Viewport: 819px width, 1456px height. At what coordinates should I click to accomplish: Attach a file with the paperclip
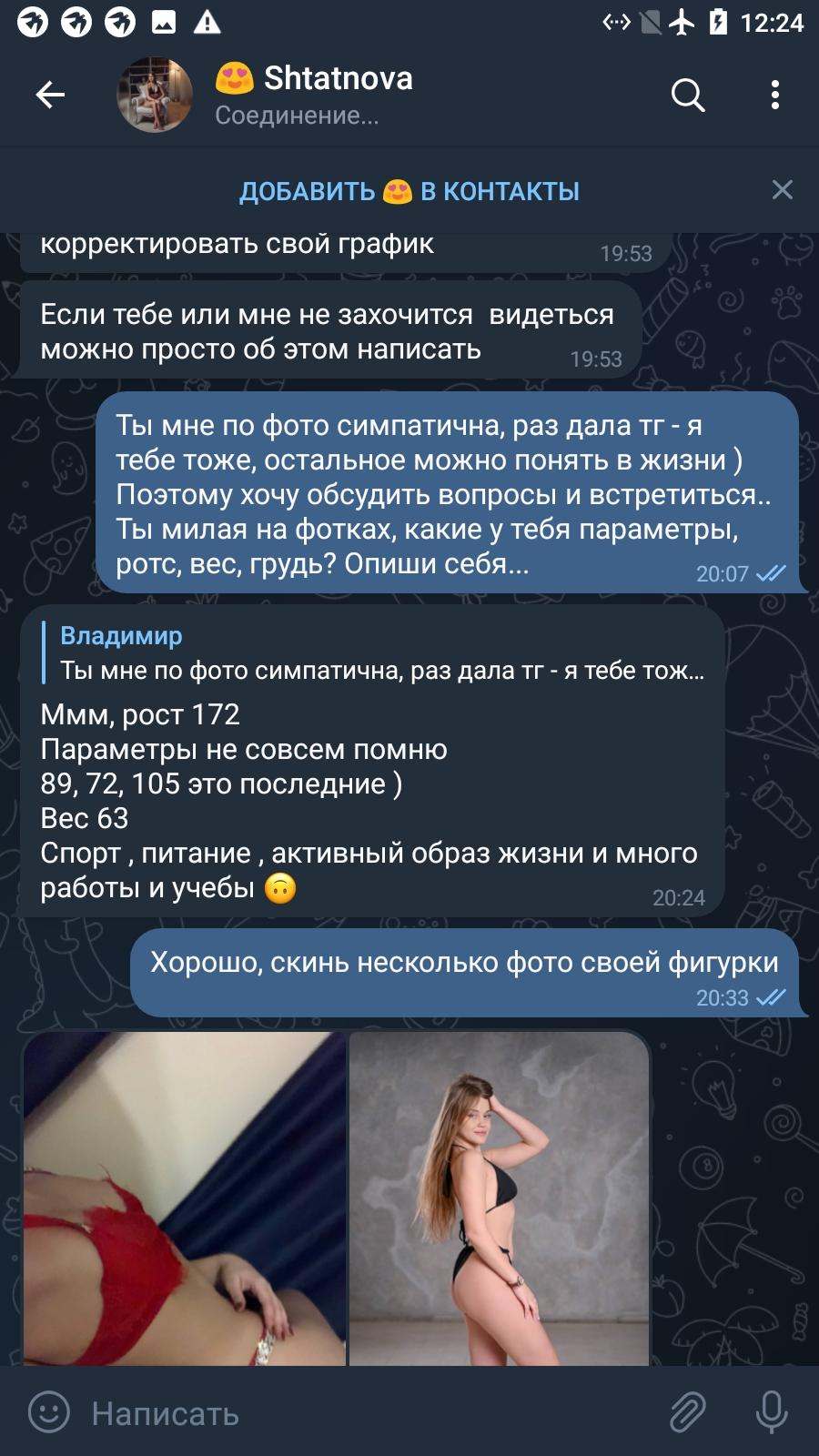click(x=688, y=1412)
